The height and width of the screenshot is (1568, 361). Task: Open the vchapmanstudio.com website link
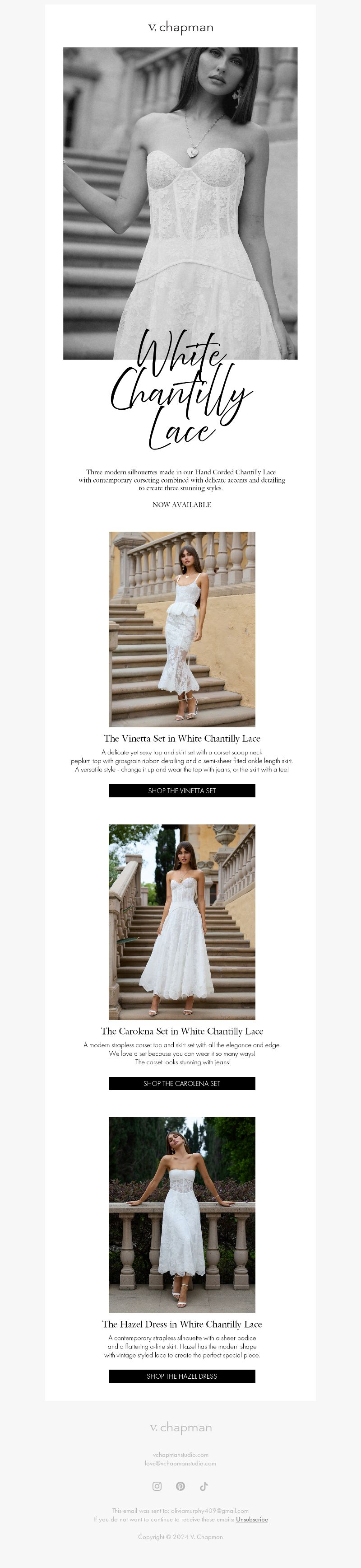[180, 1455]
